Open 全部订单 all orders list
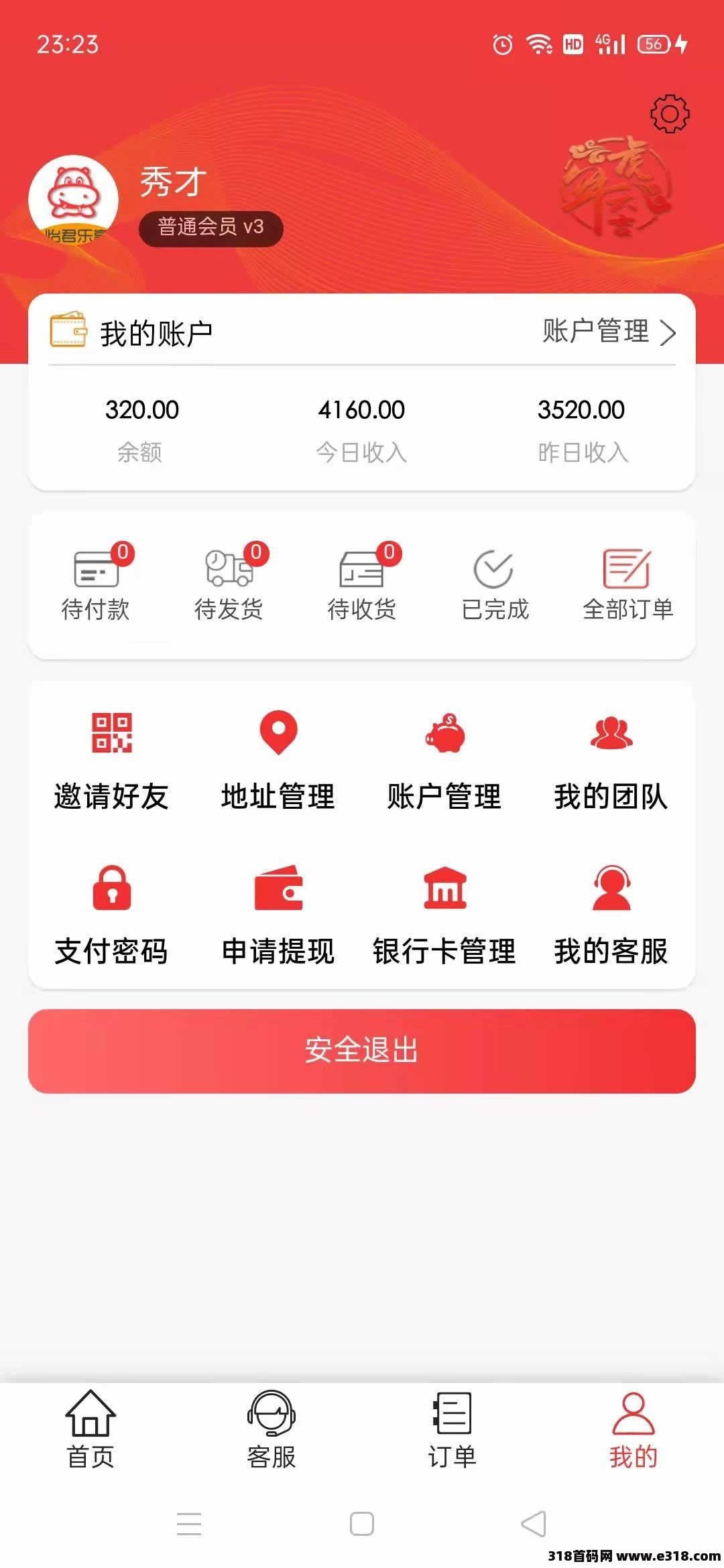724x1568 pixels. click(627, 583)
